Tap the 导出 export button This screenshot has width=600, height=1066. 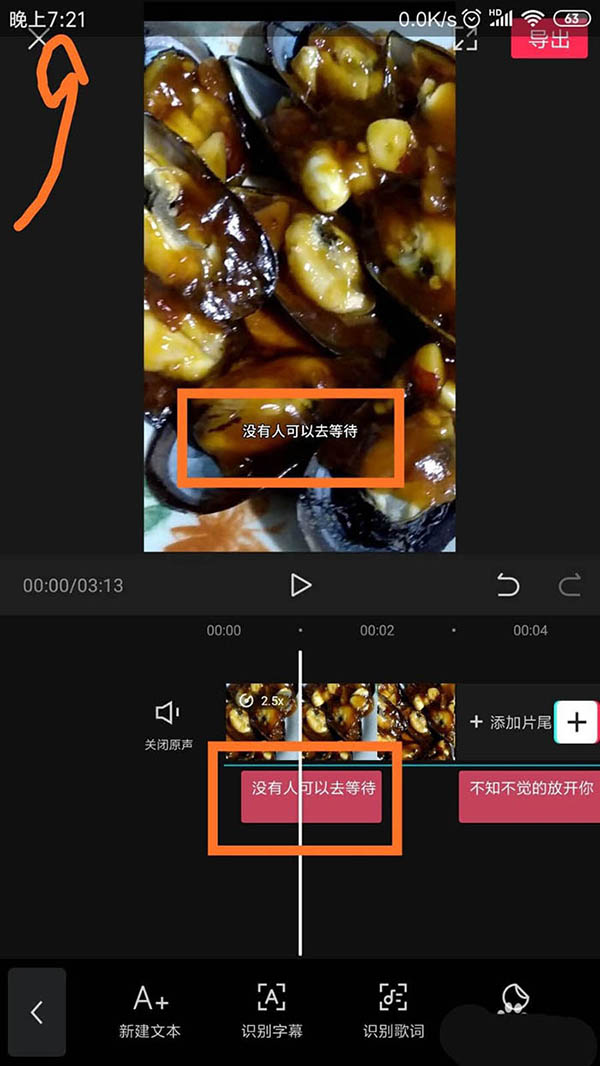548,39
